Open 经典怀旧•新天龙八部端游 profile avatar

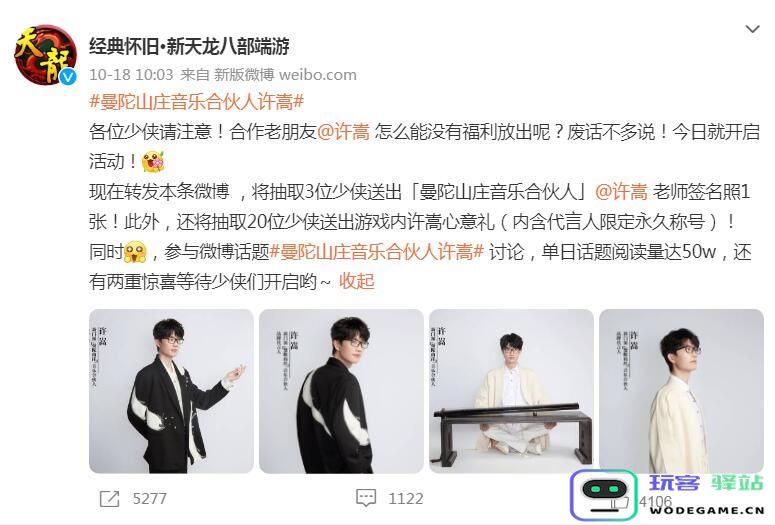tap(45, 57)
